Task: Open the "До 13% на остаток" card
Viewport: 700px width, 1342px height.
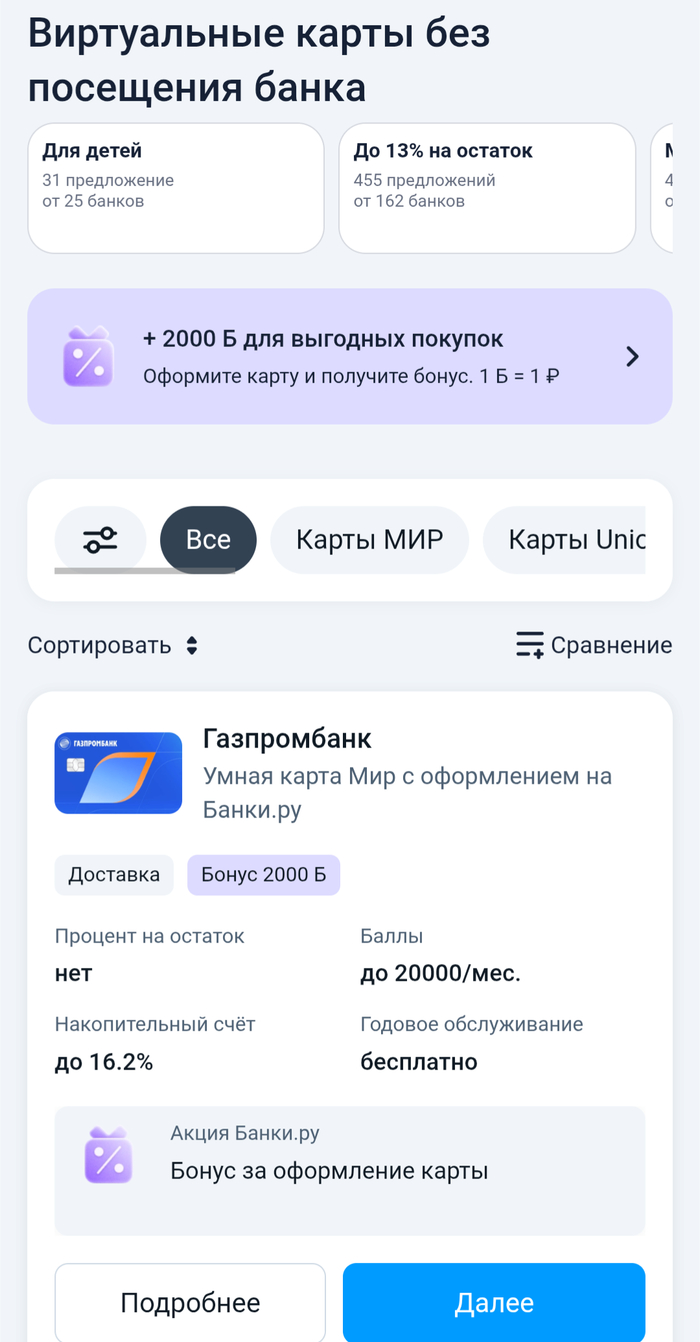Action: pyautogui.click(x=487, y=188)
